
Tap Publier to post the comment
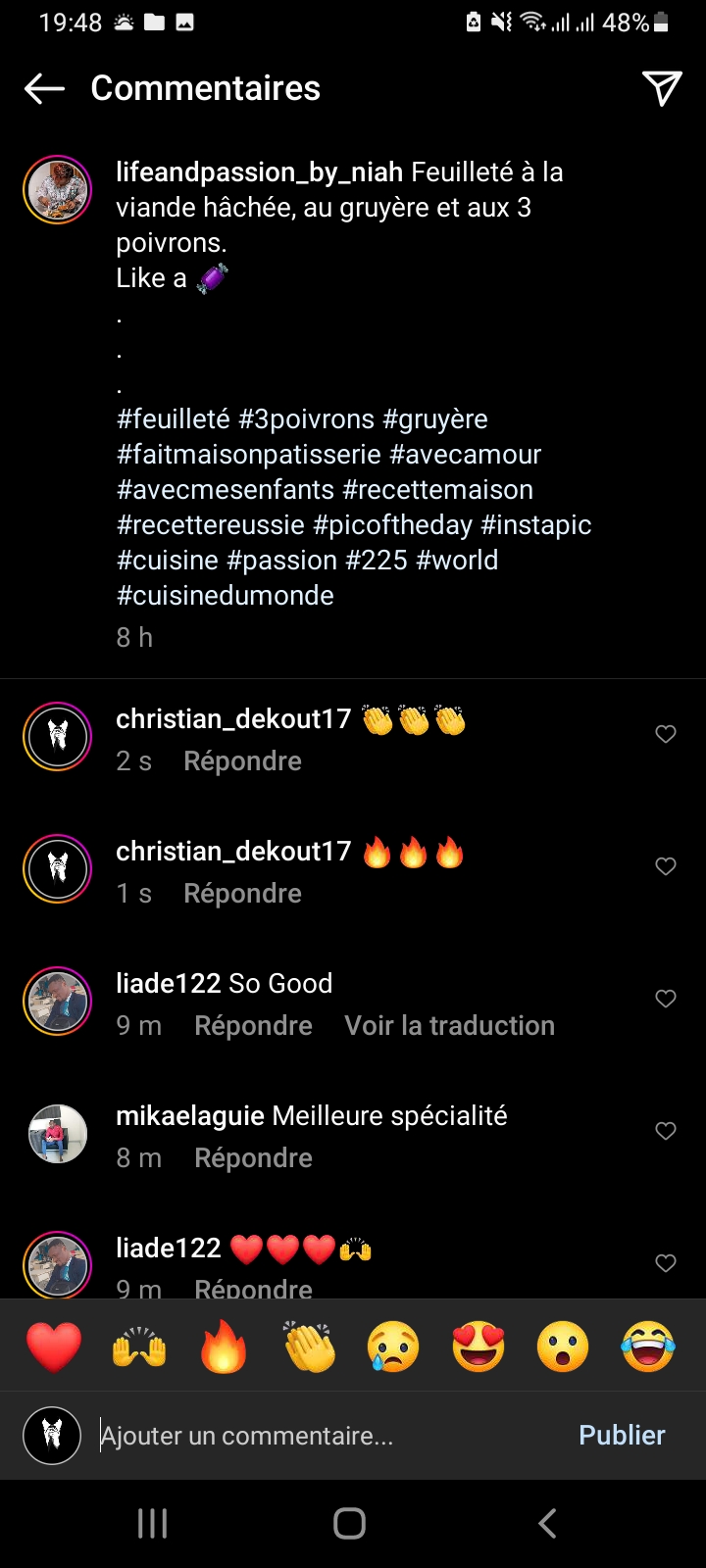point(622,1436)
